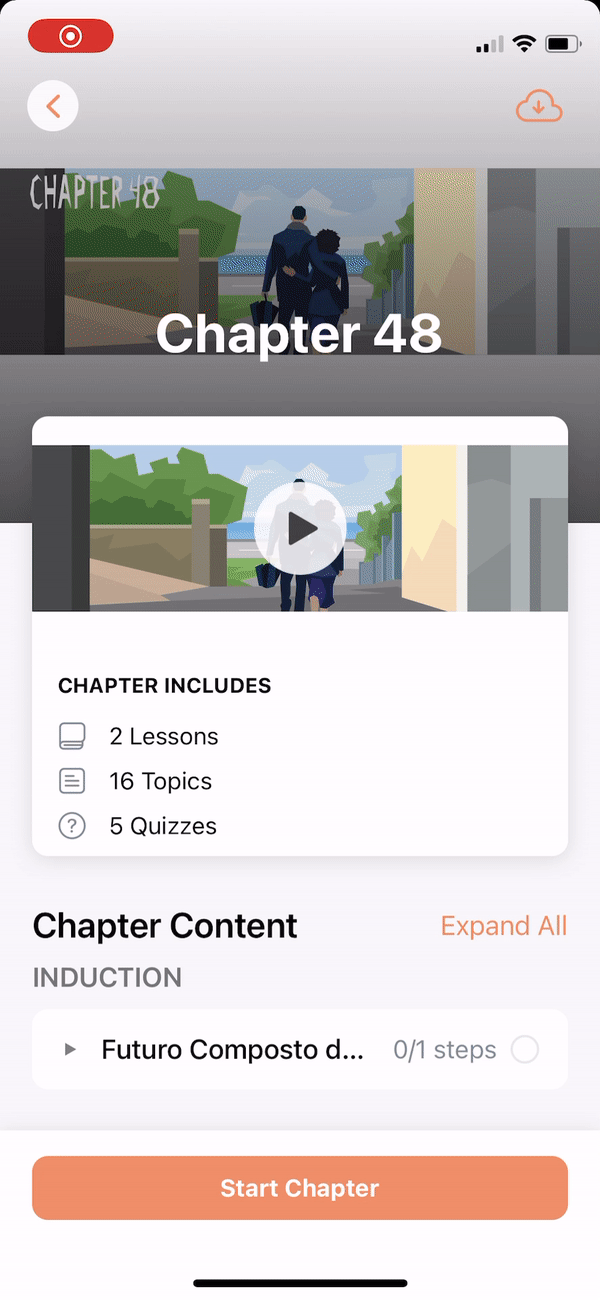Viewport: 600px width, 1300px height.
Task: Mark the Futuro Composto lesson circle
Action: click(524, 1049)
